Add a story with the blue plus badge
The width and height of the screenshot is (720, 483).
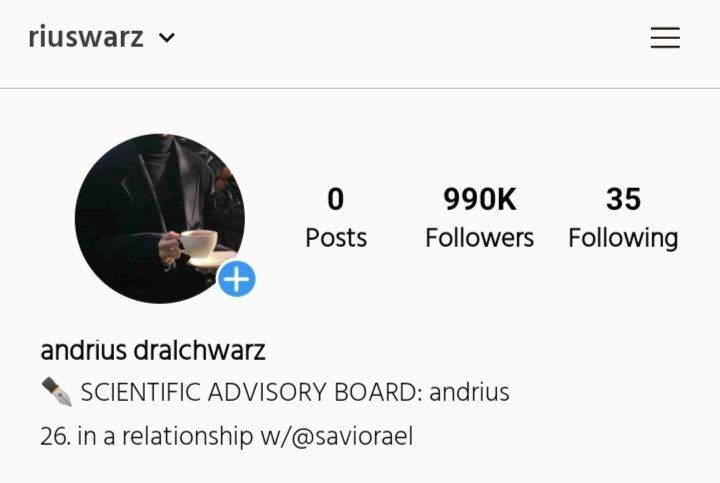tap(237, 280)
